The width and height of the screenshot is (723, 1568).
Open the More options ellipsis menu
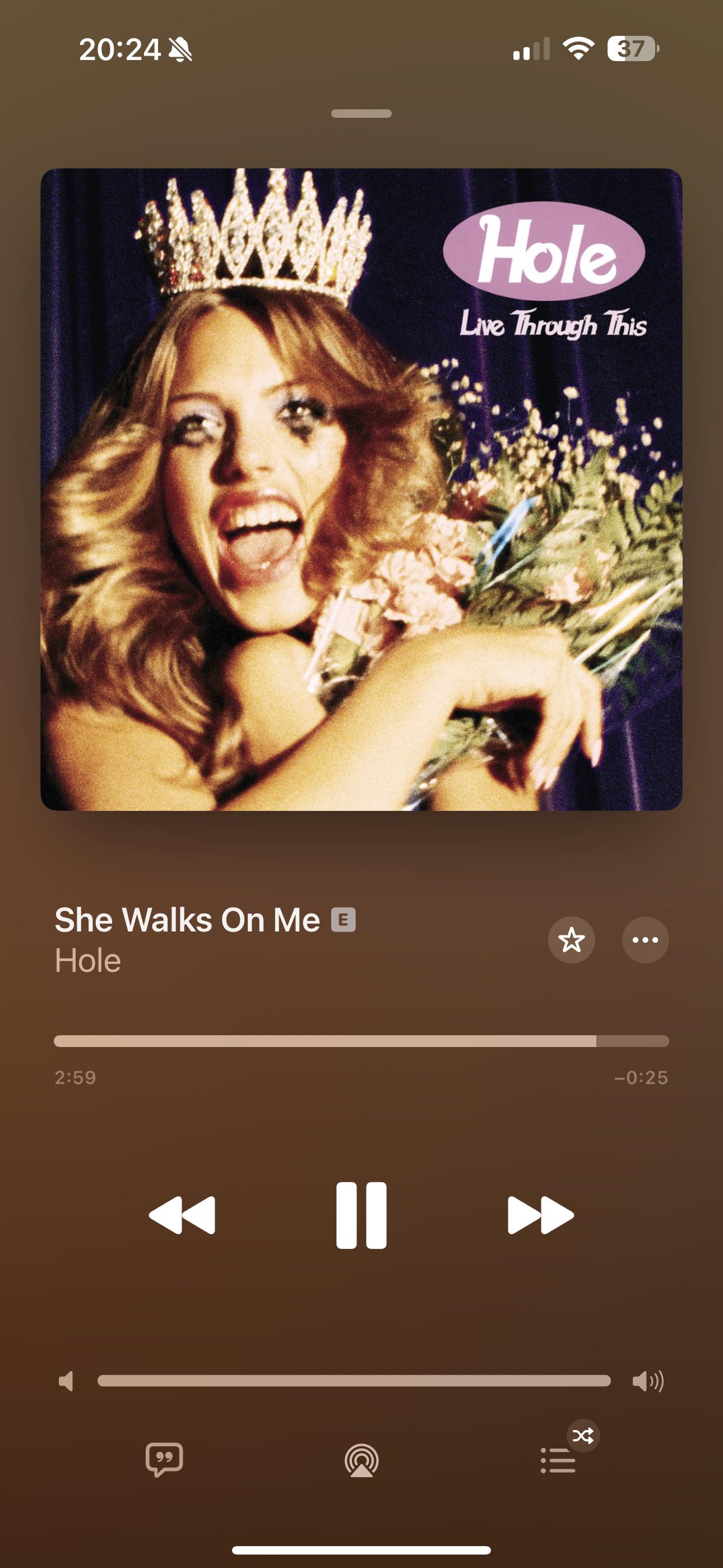[x=646, y=940]
